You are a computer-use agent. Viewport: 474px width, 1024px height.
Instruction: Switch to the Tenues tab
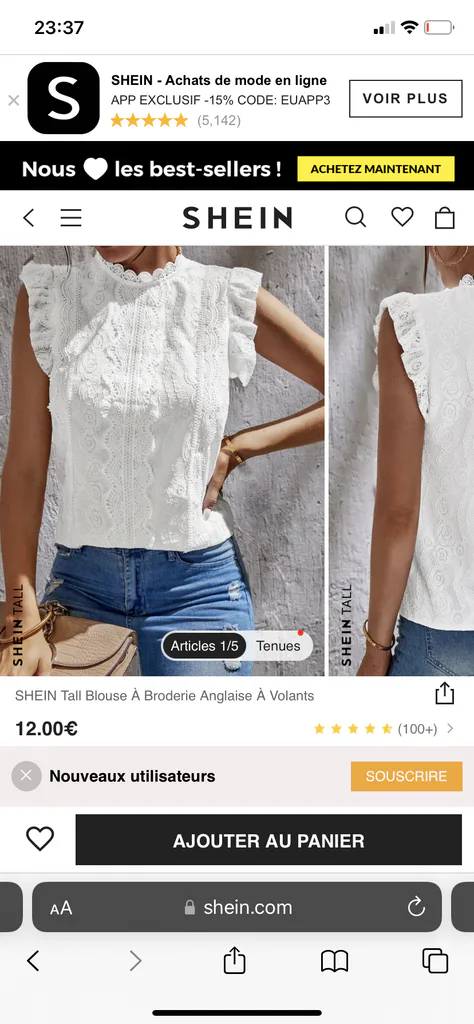click(x=278, y=646)
